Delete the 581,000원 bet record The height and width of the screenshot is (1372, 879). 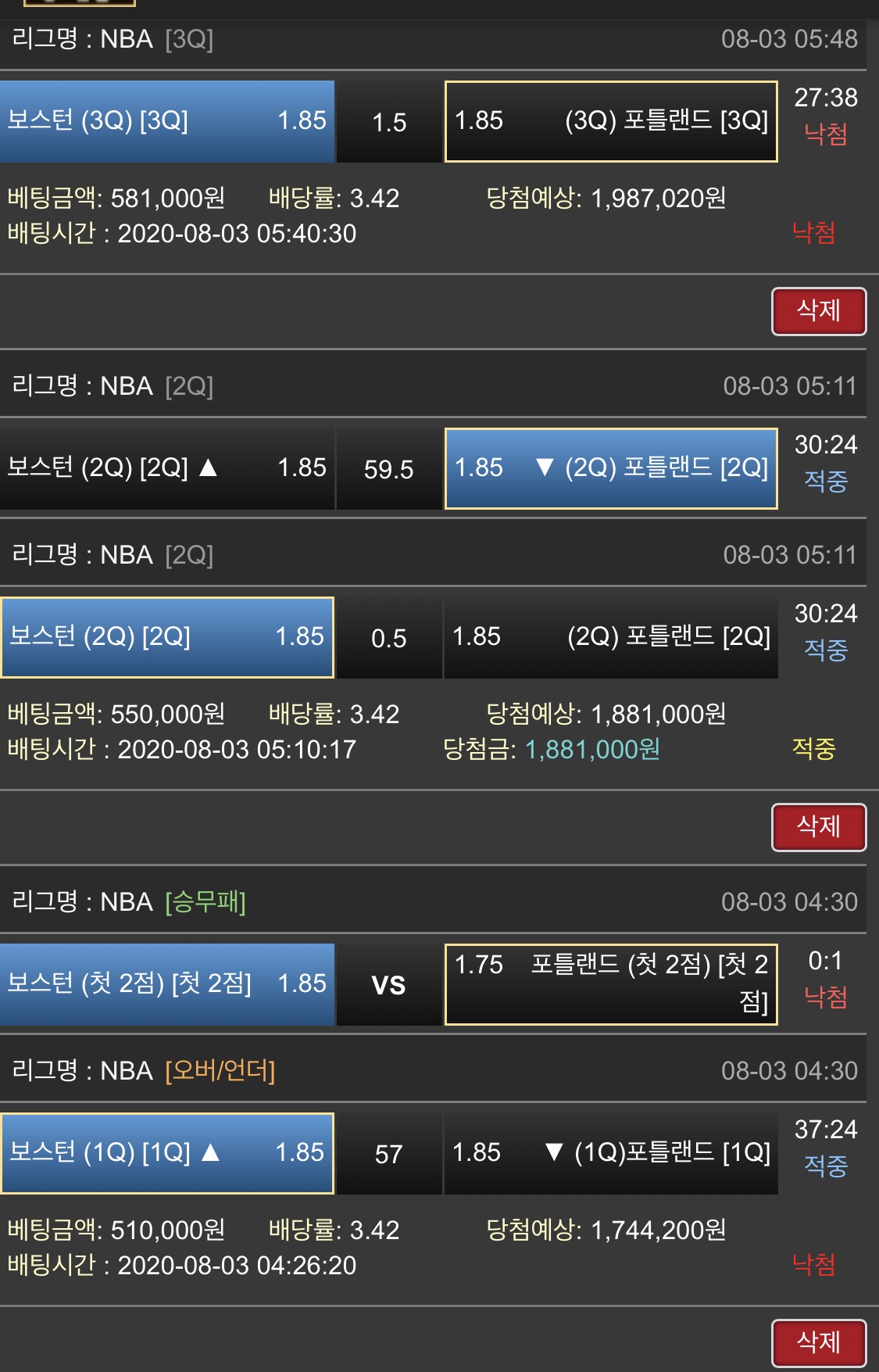coord(818,311)
